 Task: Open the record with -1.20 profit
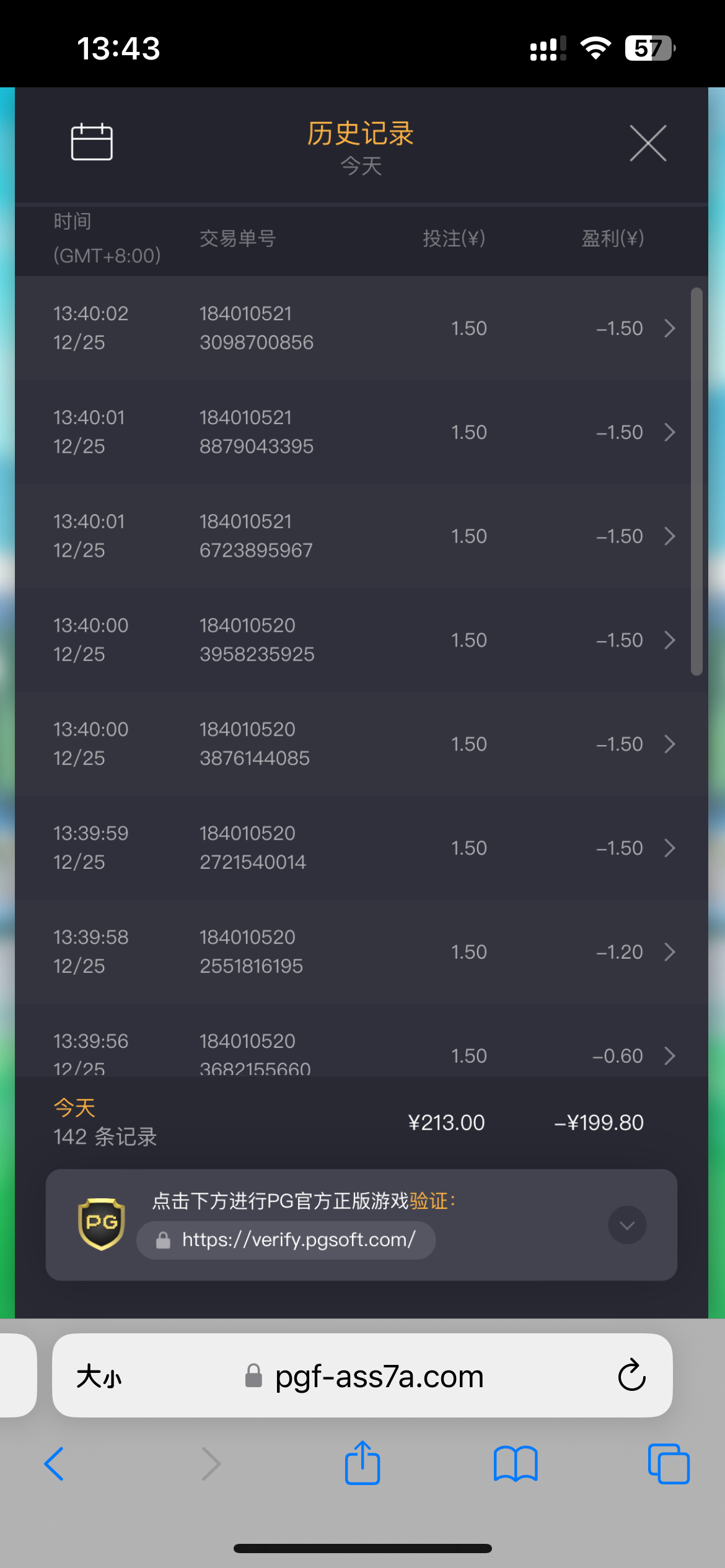pos(361,952)
